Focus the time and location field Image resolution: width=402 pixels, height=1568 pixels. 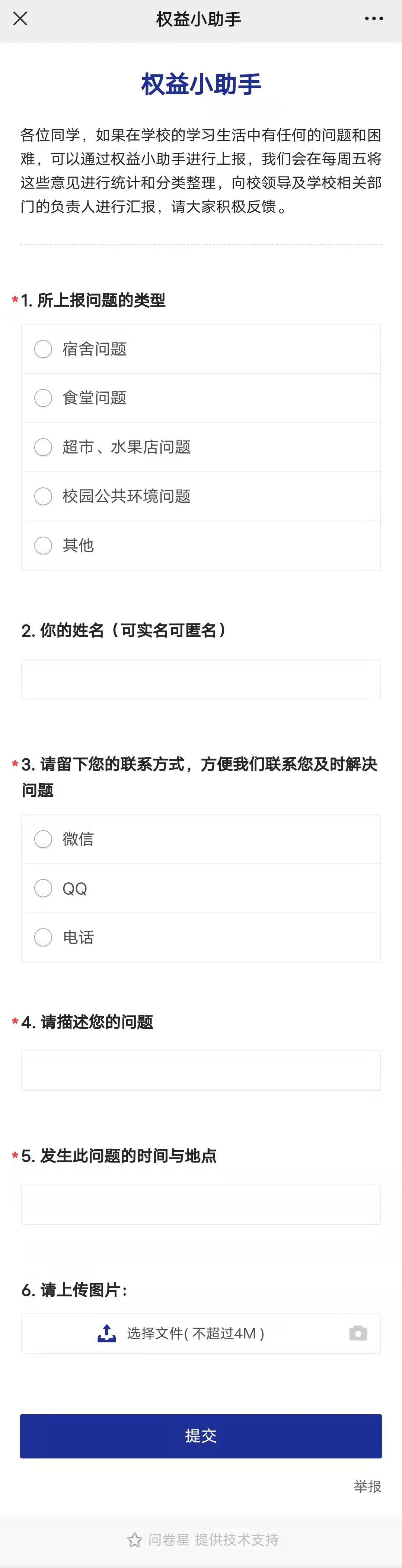pos(201,1205)
